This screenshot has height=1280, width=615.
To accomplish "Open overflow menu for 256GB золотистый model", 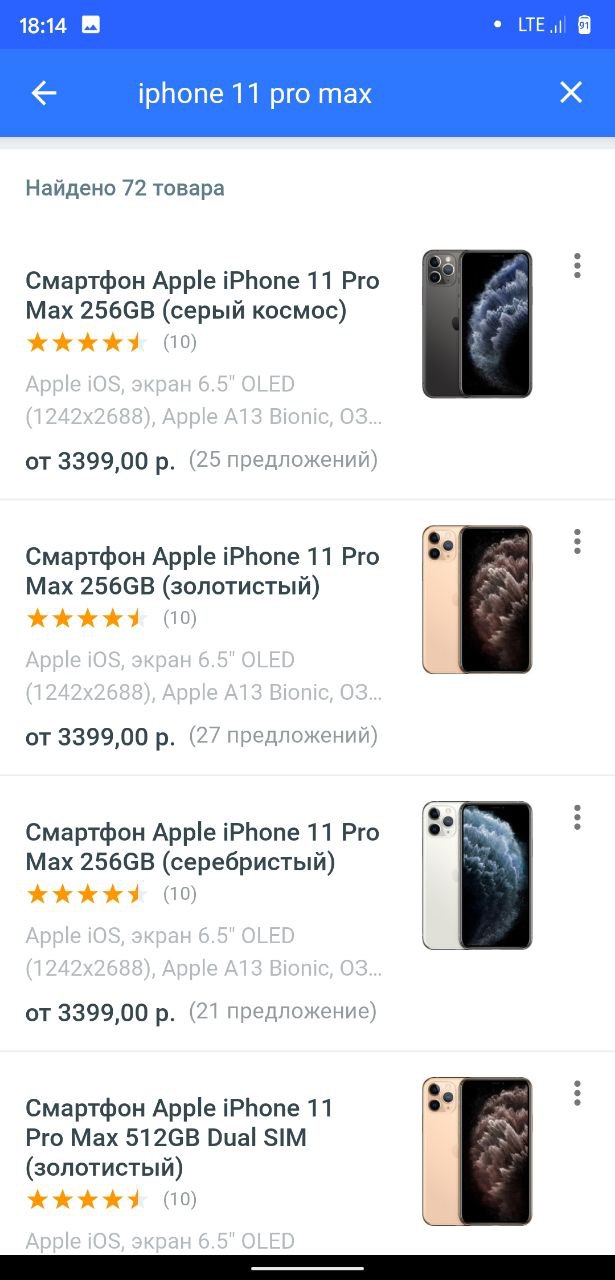I will [577, 541].
